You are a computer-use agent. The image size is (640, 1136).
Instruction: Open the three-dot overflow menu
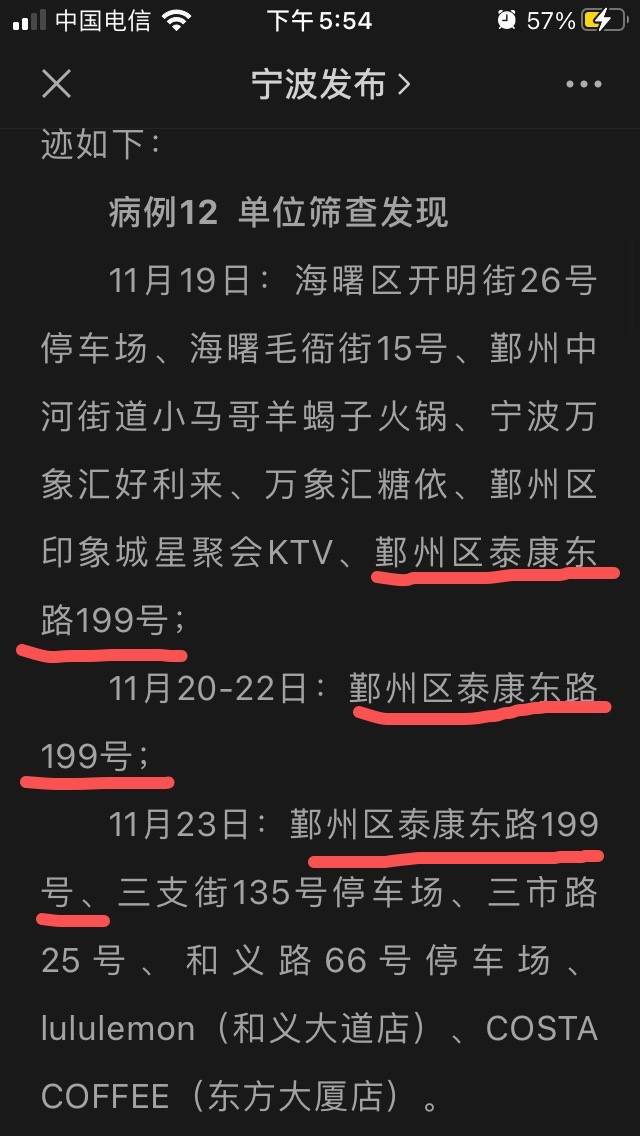click(583, 84)
